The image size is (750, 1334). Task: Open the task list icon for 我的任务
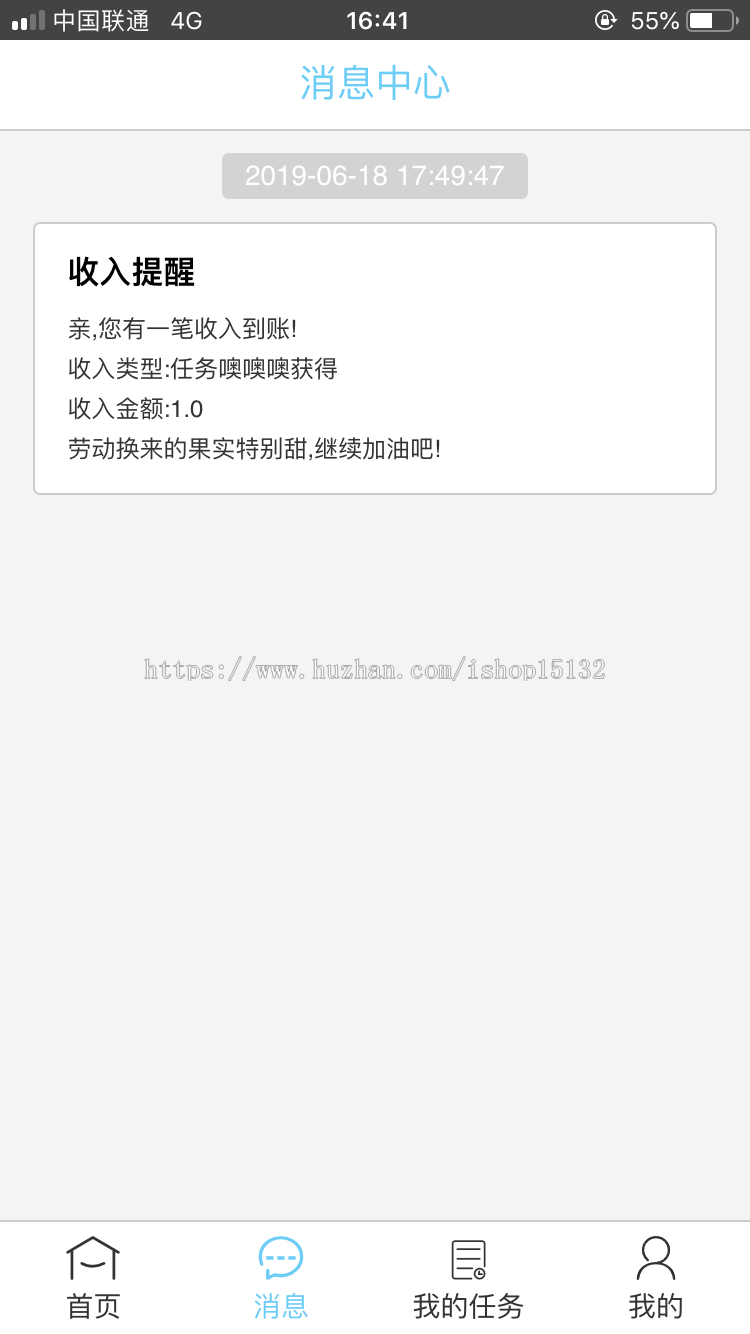(466, 1259)
